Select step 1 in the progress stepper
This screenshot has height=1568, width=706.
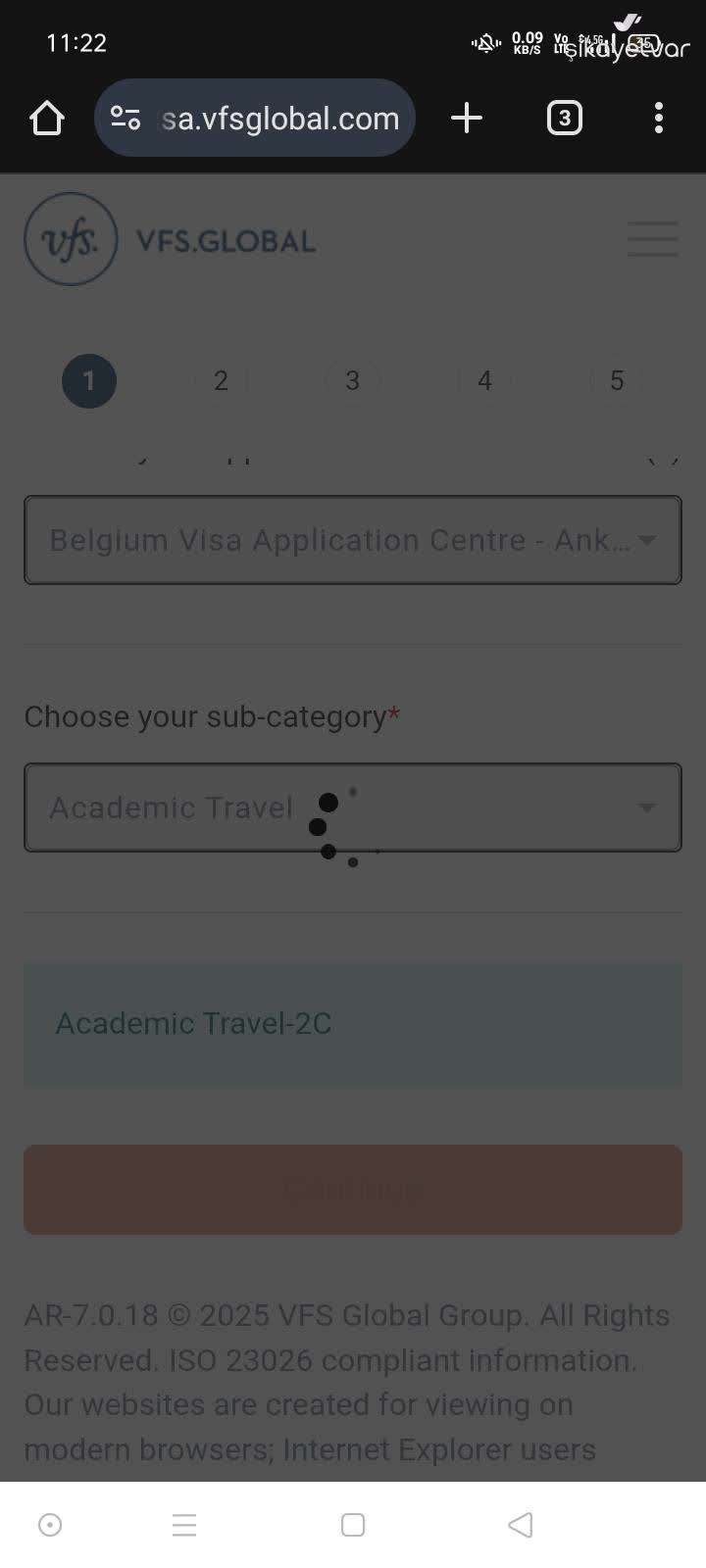[88, 381]
